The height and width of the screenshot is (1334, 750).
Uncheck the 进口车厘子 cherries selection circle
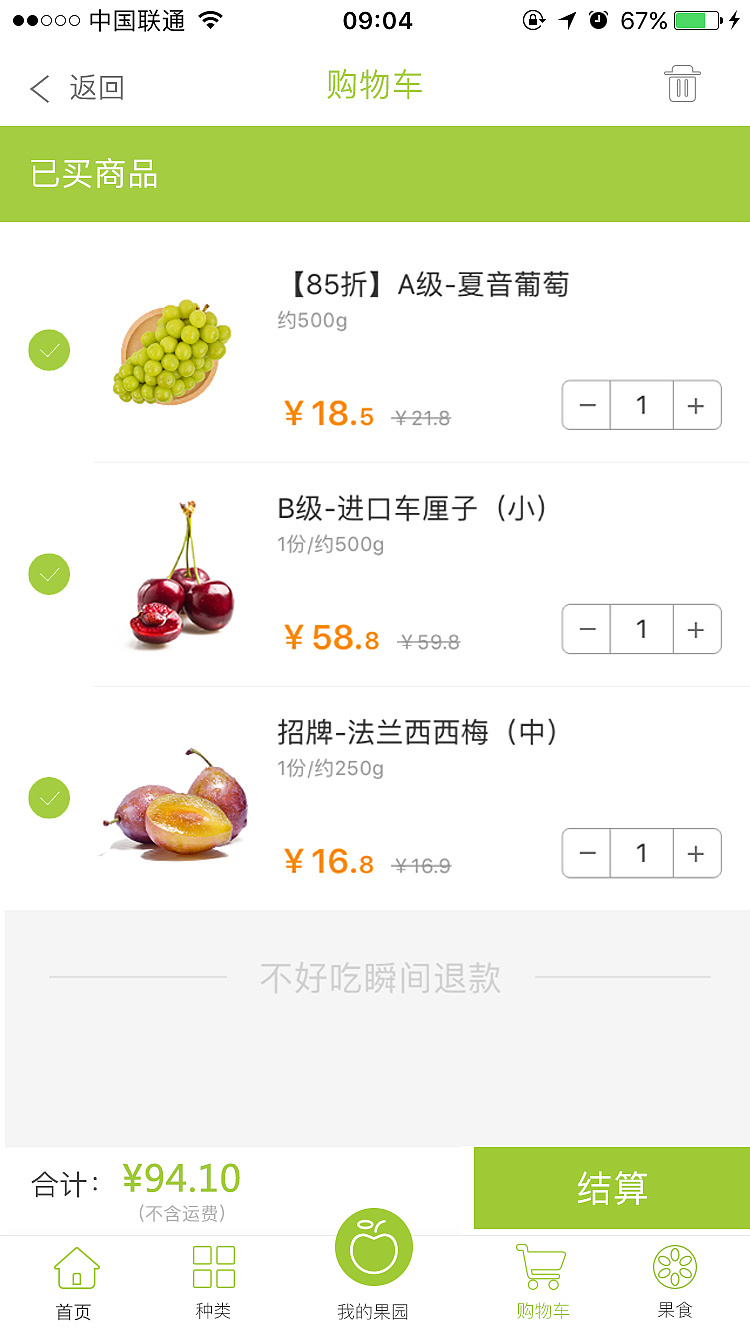[x=49, y=575]
